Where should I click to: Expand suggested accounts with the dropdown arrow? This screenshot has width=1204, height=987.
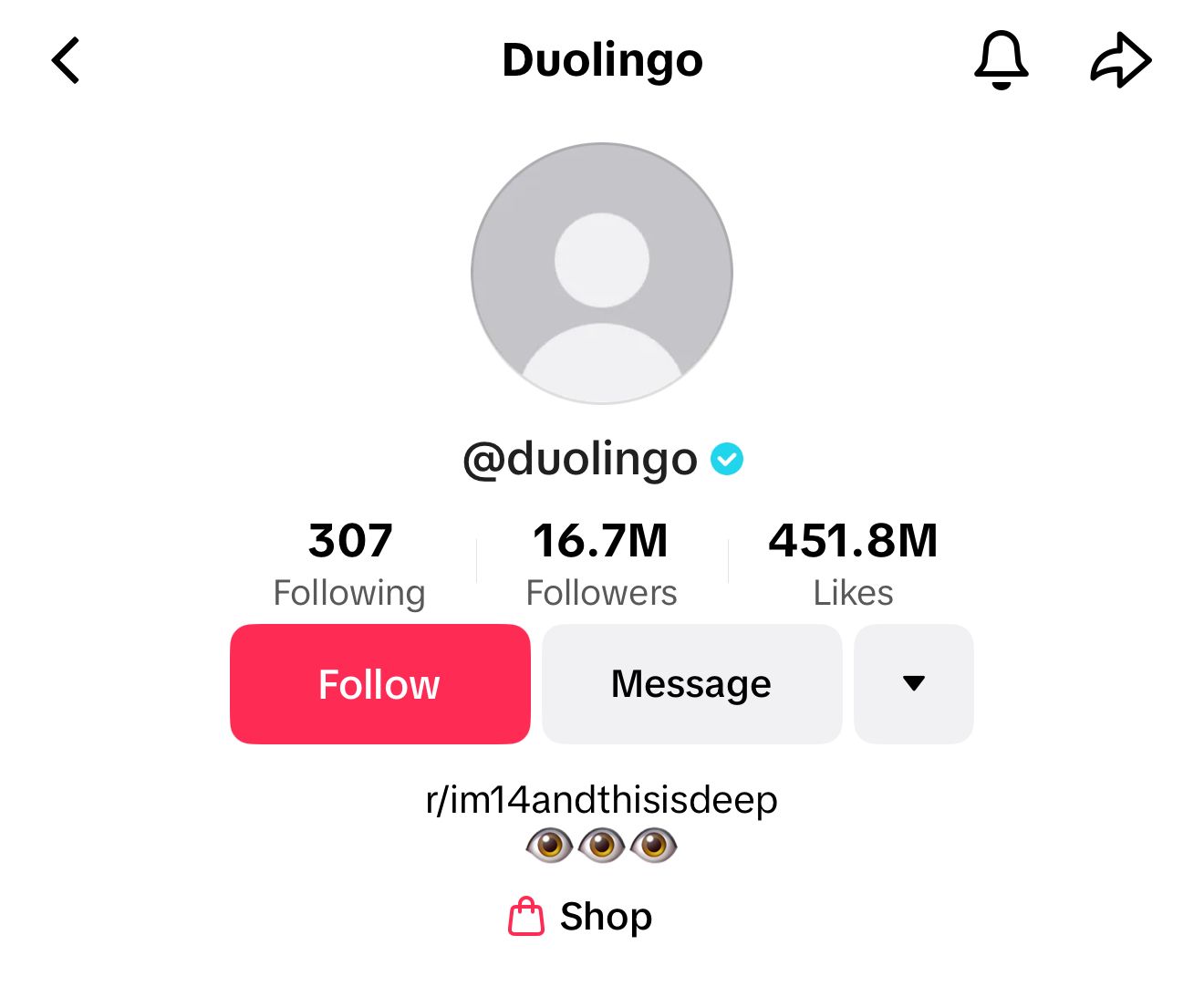914,684
